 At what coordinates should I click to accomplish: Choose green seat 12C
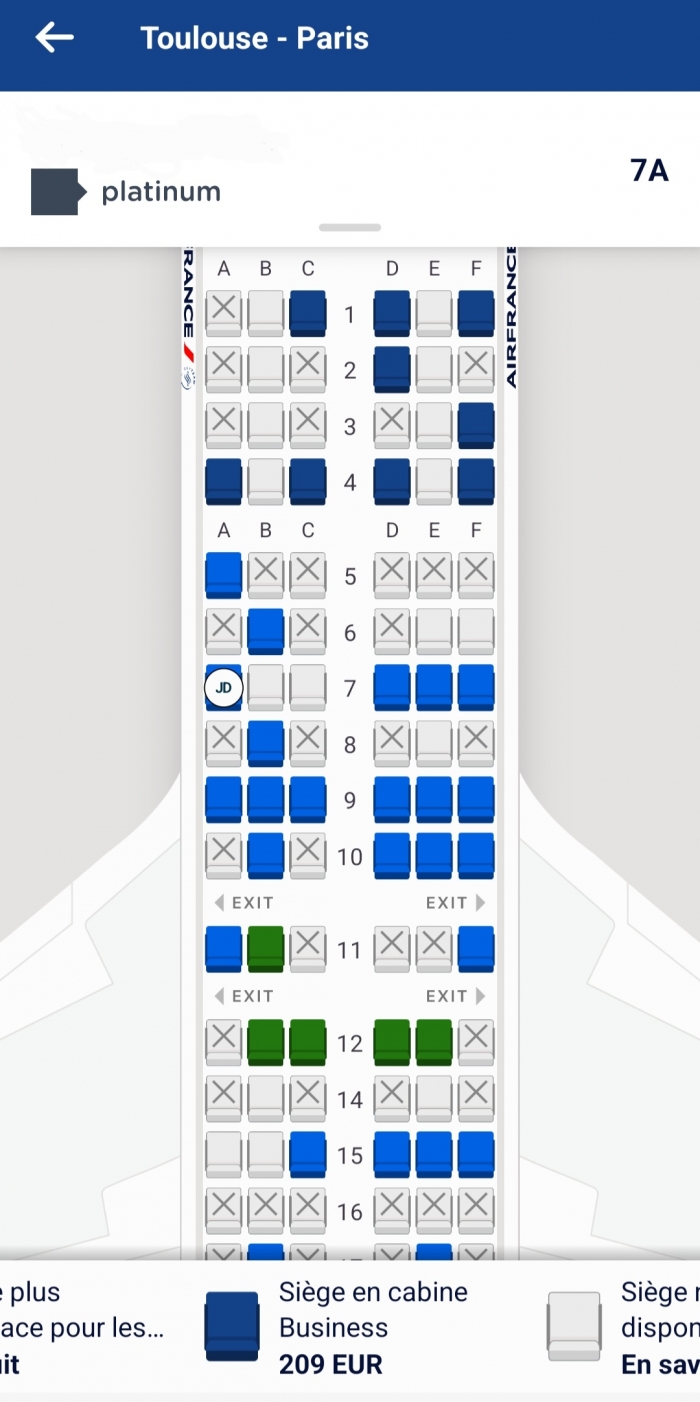pos(308,1042)
